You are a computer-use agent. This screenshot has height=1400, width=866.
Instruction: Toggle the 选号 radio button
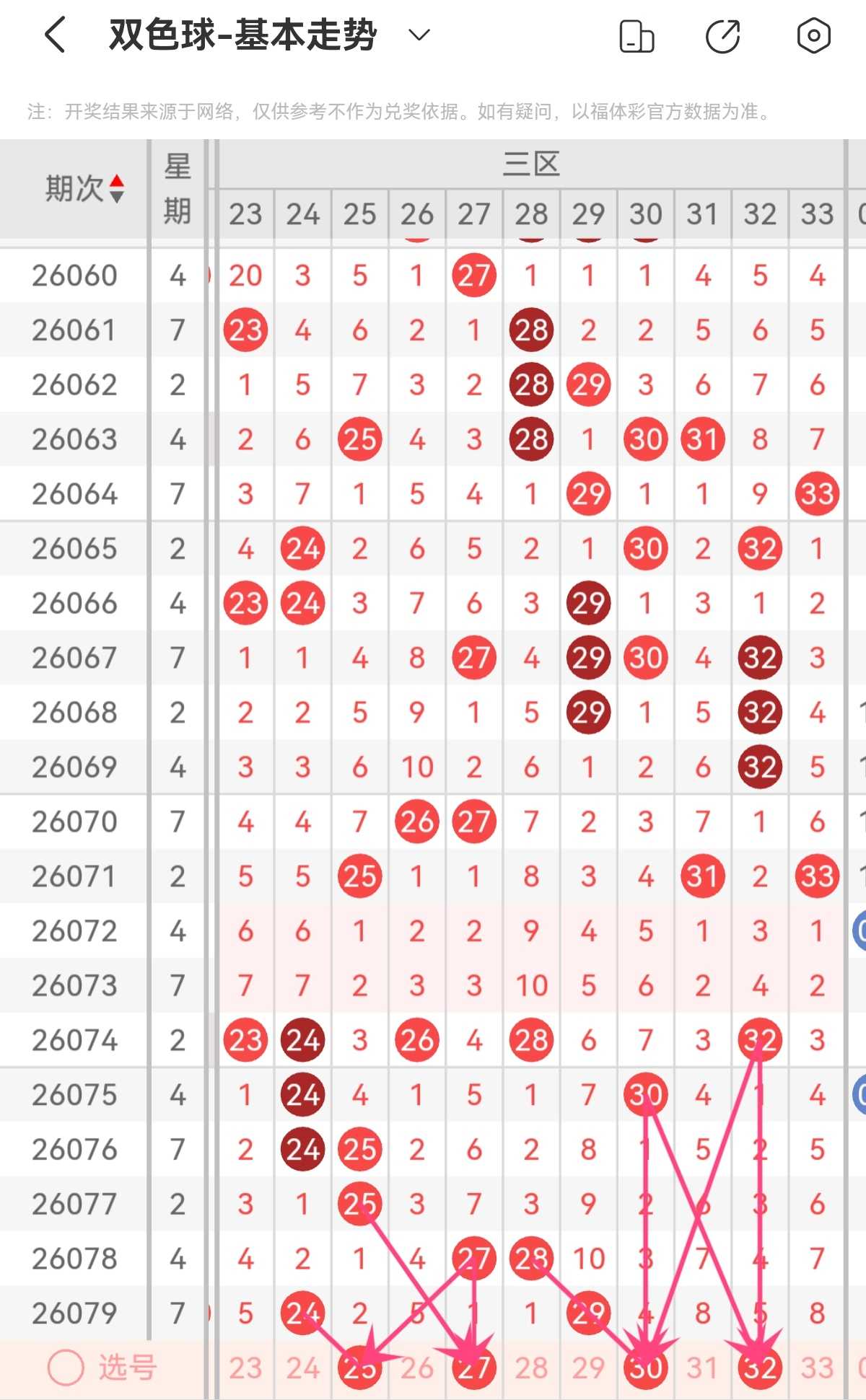tap(66, 1367)
